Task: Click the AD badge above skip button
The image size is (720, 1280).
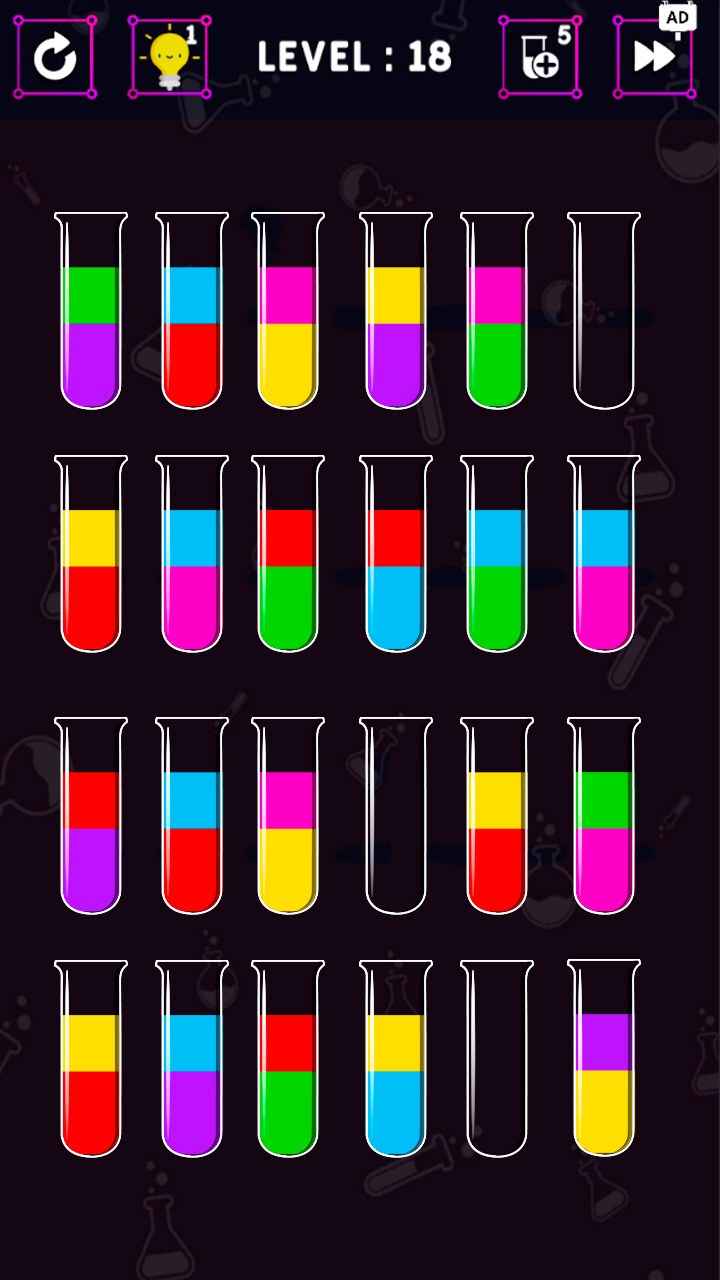Action: tap(677, 17)
